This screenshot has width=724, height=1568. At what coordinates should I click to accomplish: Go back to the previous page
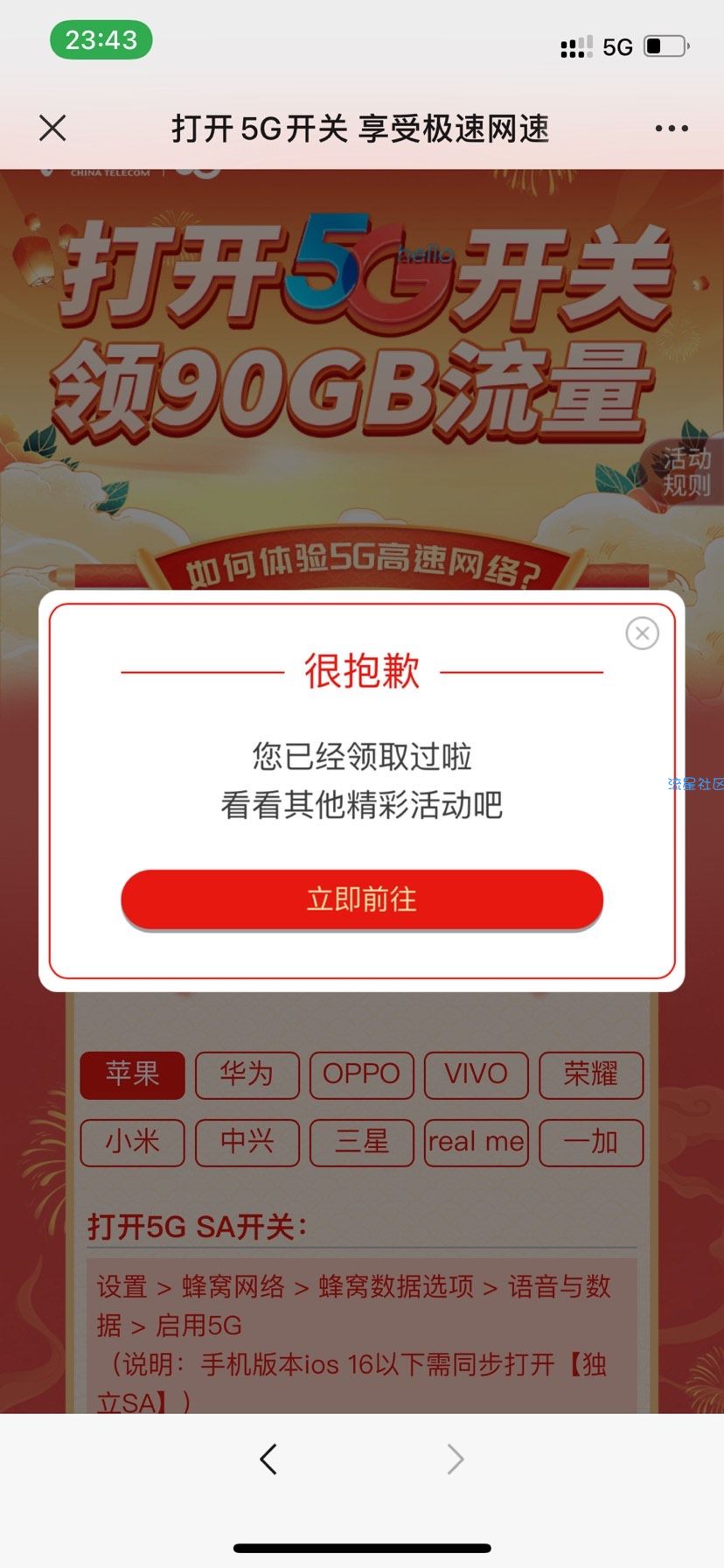pos(268,1459)
